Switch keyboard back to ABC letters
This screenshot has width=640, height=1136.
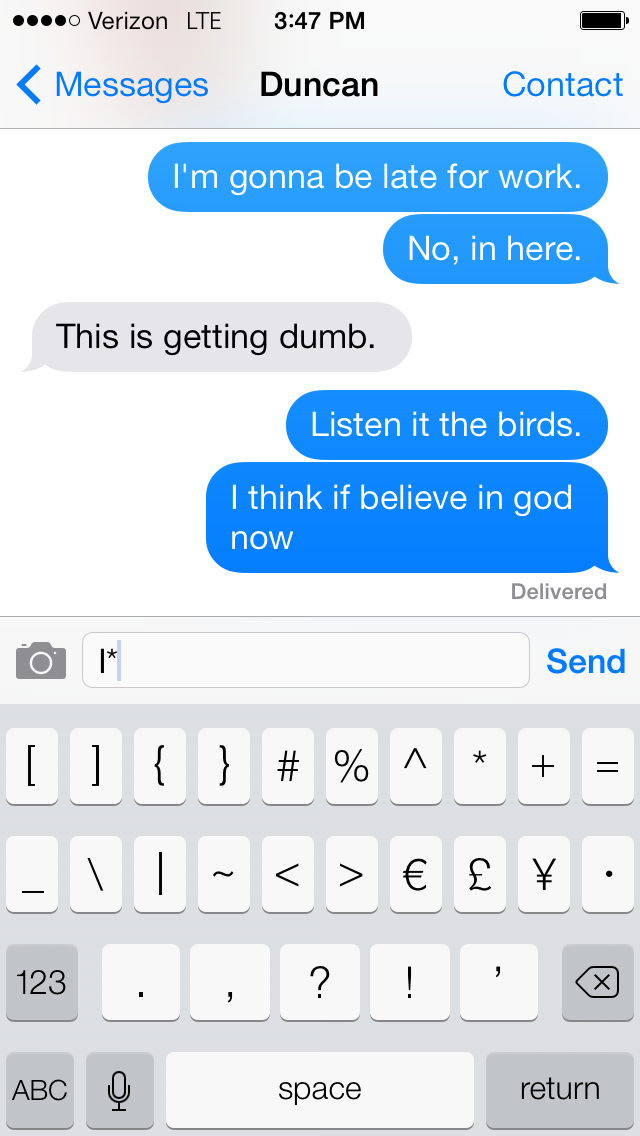tap(40, 1089)
